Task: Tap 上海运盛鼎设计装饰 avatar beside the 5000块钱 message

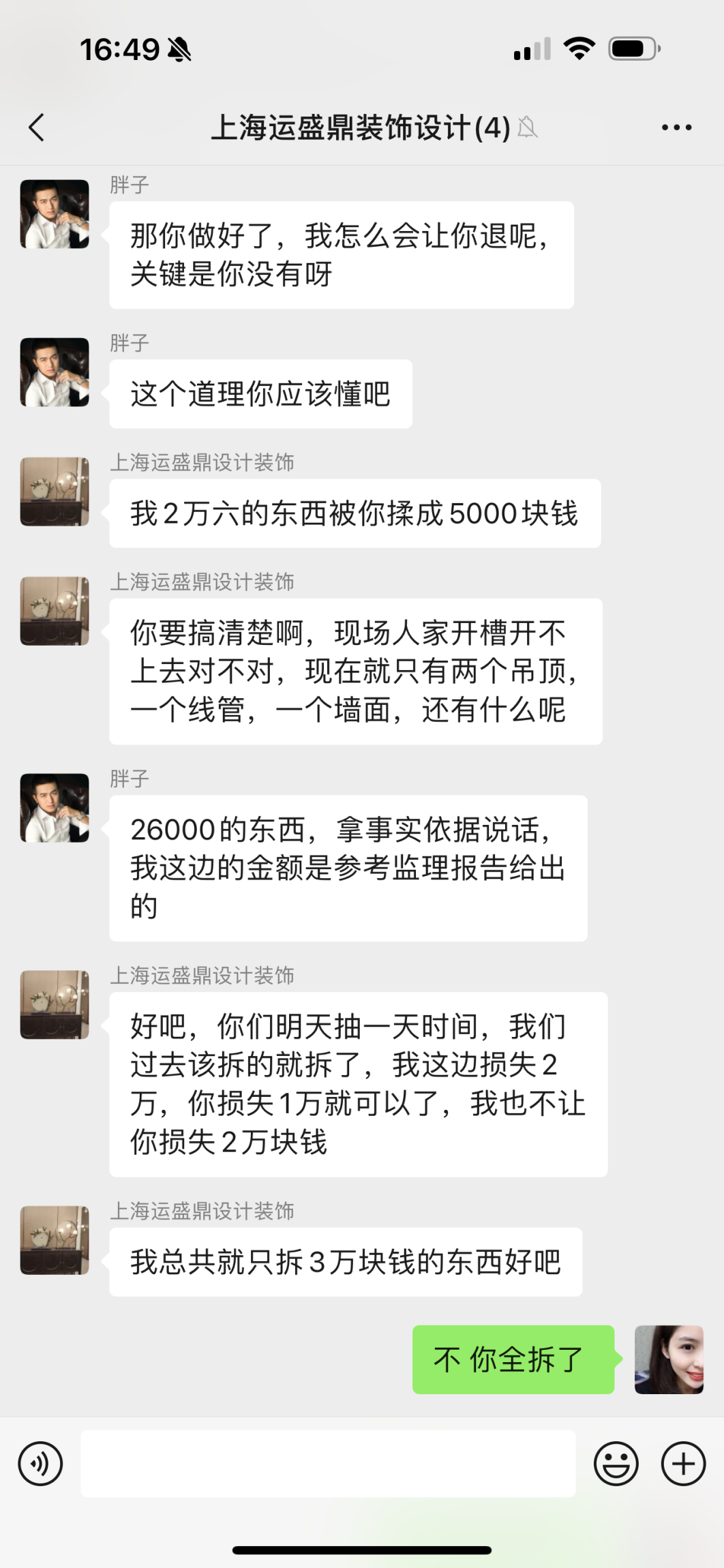Action: click(x=55, y=492)
